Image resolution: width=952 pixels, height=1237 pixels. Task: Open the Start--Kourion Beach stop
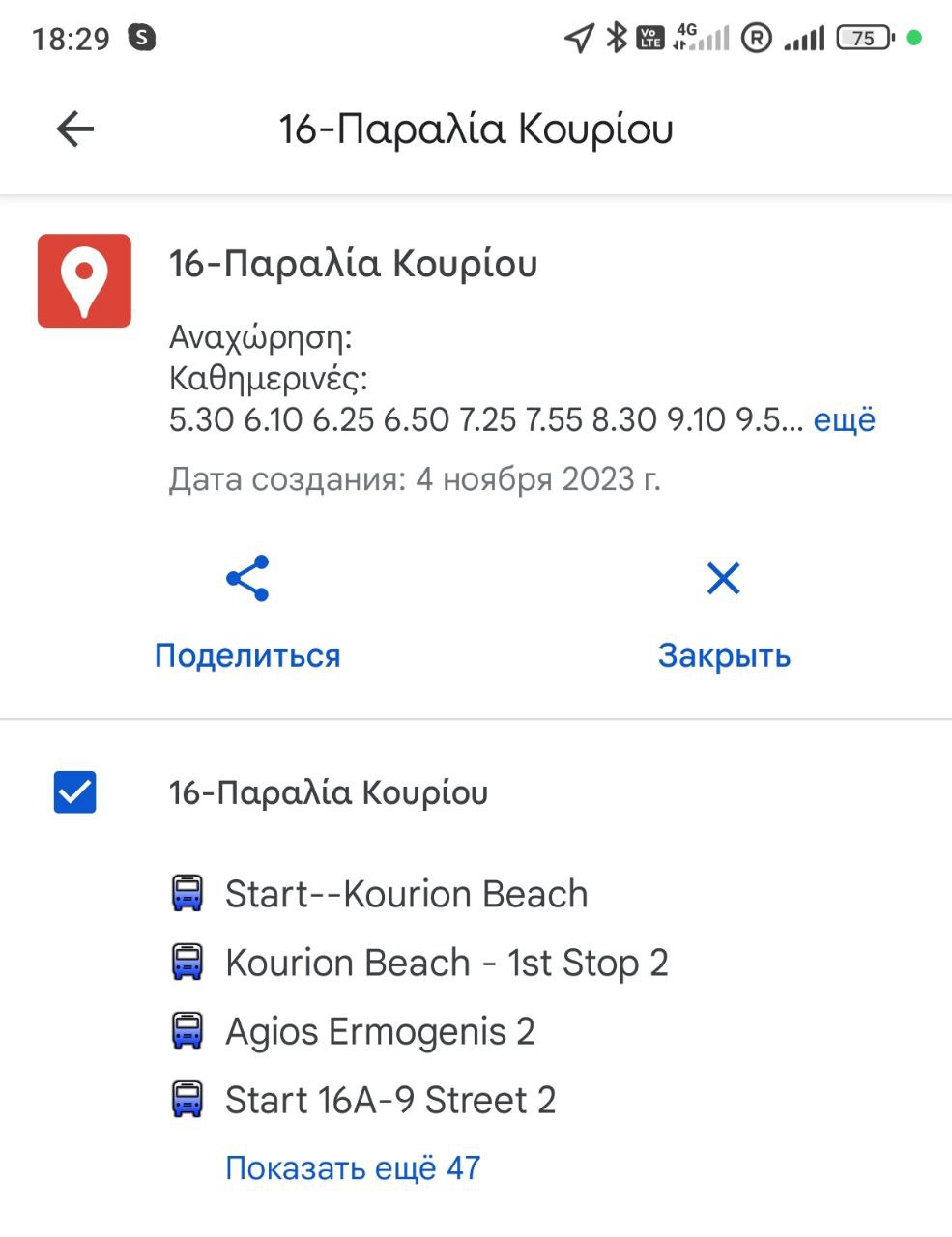pos(406,894)
